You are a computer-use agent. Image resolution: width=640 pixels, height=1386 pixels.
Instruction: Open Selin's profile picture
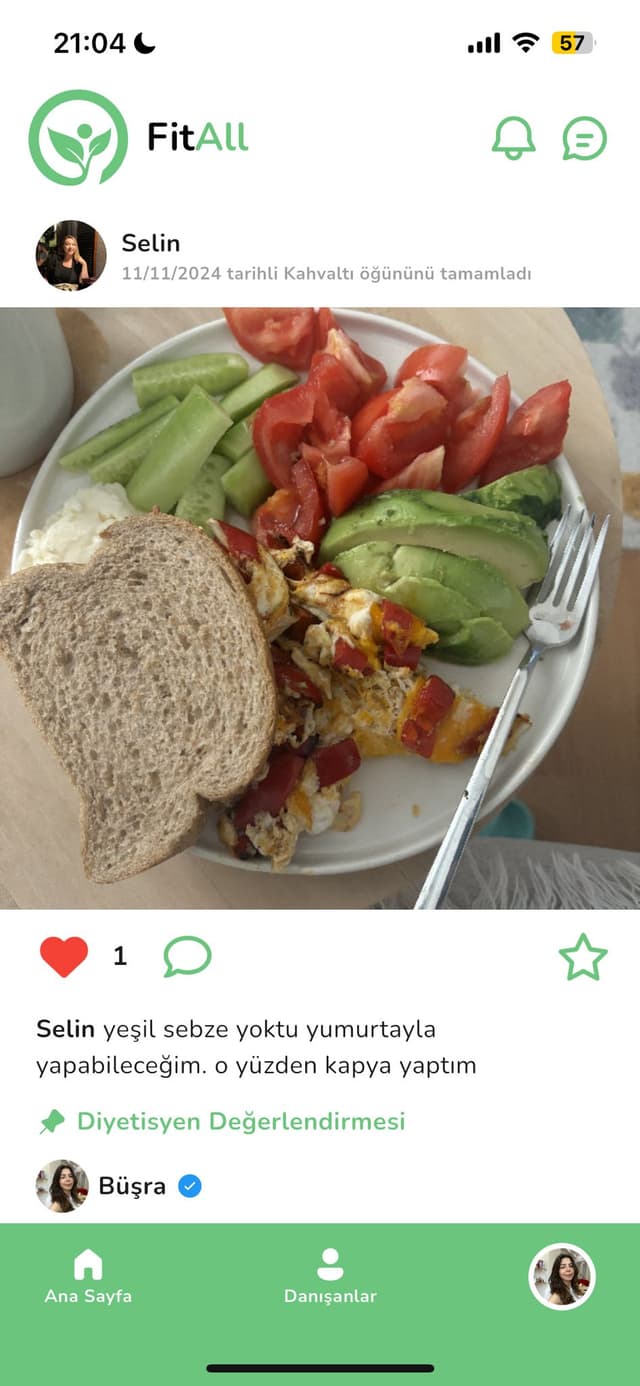pos(71,256)
